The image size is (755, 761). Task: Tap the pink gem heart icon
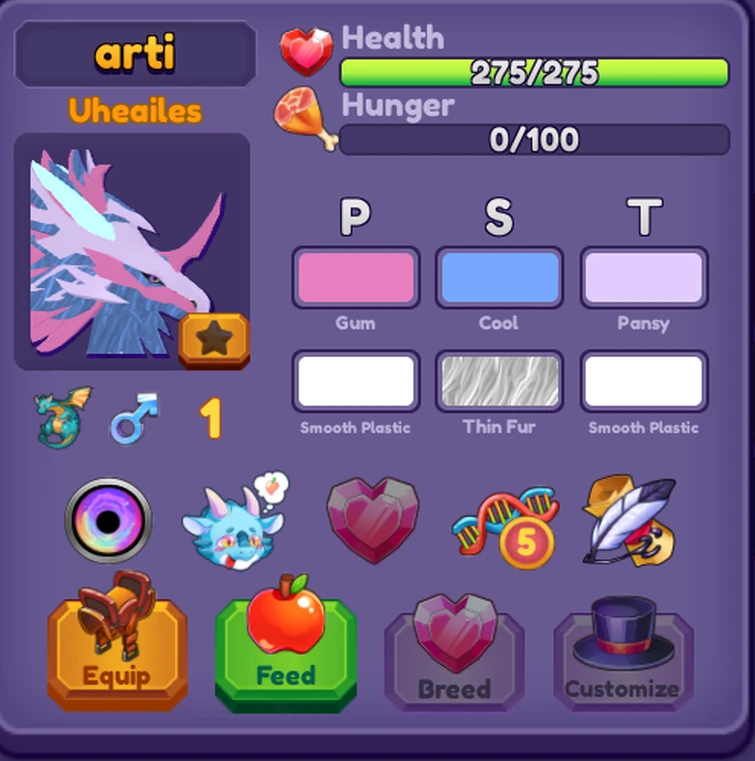(372, 519)
